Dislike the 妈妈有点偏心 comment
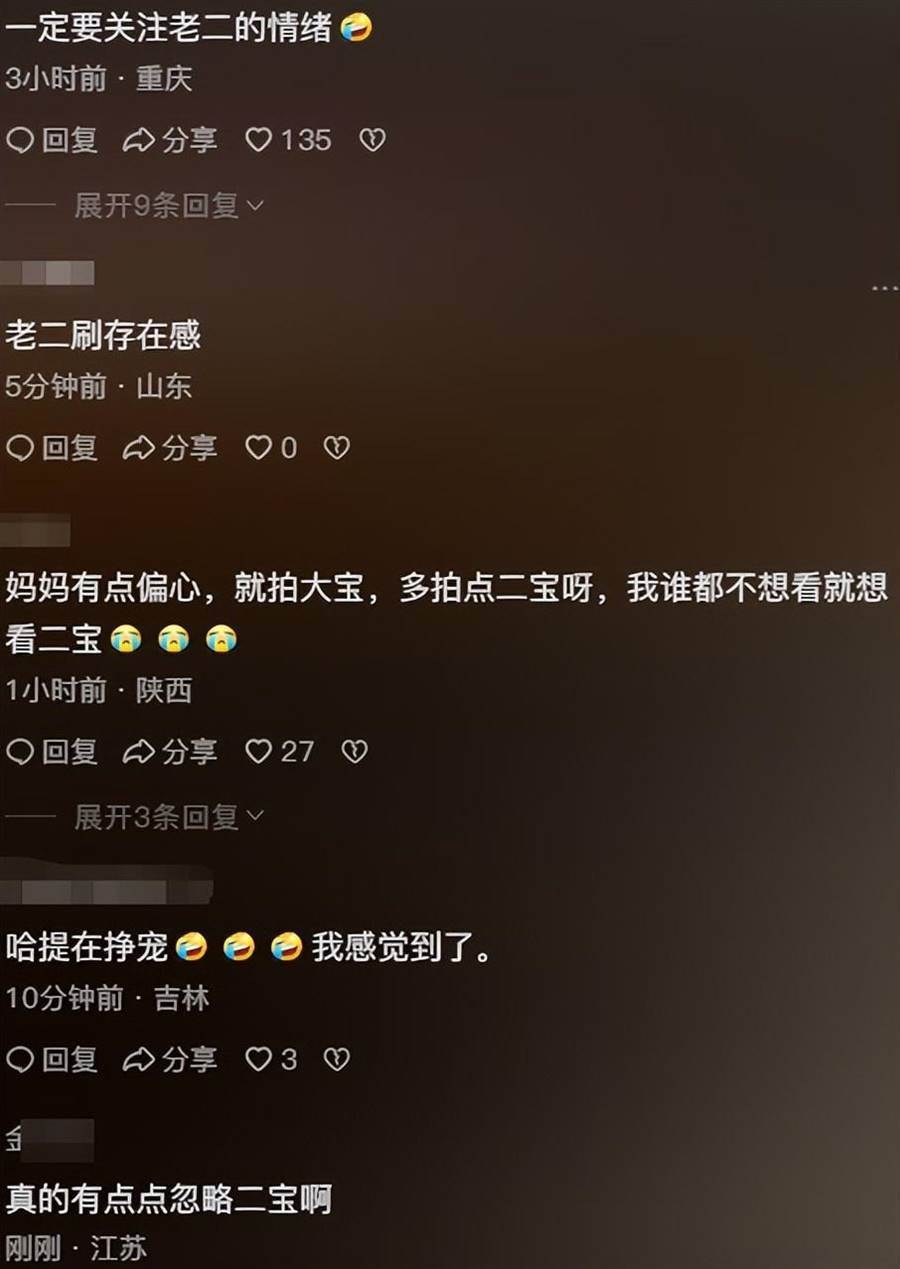Image resolution: width=900 pixels, height=1269 pixels. click(355, 751)
